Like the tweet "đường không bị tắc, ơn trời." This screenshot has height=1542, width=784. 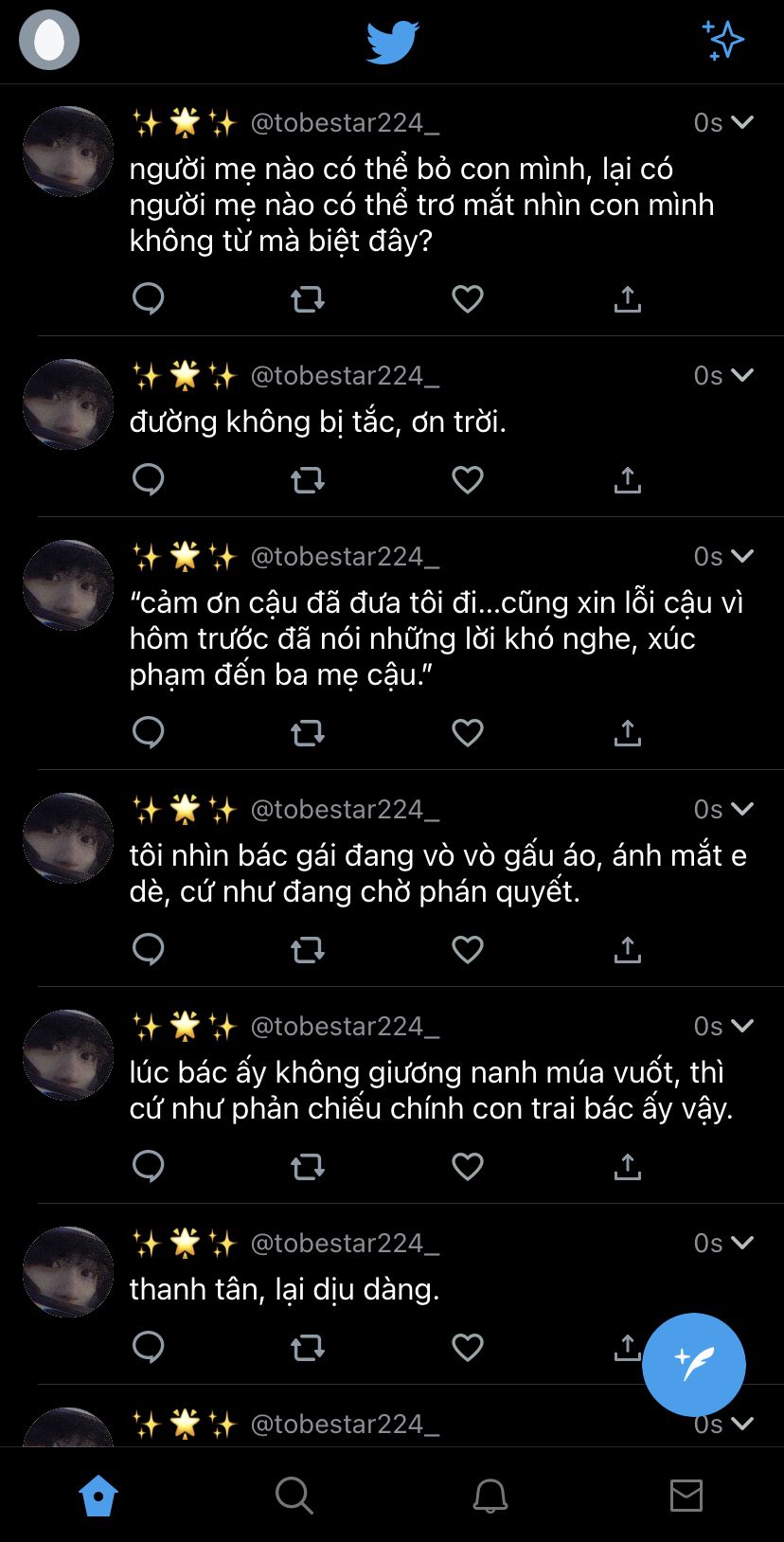click(x=468, y=480)
